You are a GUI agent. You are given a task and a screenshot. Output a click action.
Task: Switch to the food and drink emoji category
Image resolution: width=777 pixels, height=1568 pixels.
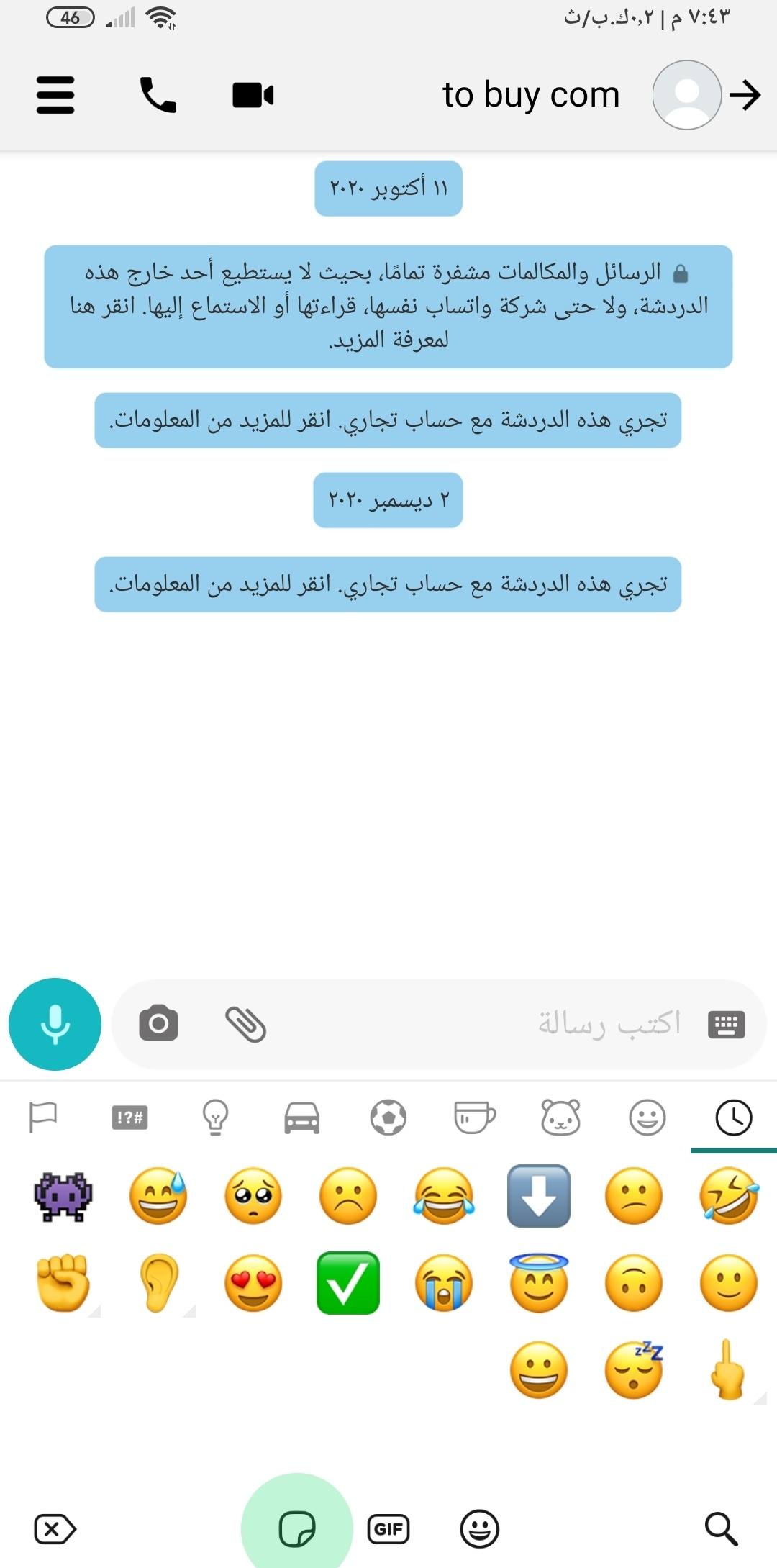click(x=474, y=1118)
